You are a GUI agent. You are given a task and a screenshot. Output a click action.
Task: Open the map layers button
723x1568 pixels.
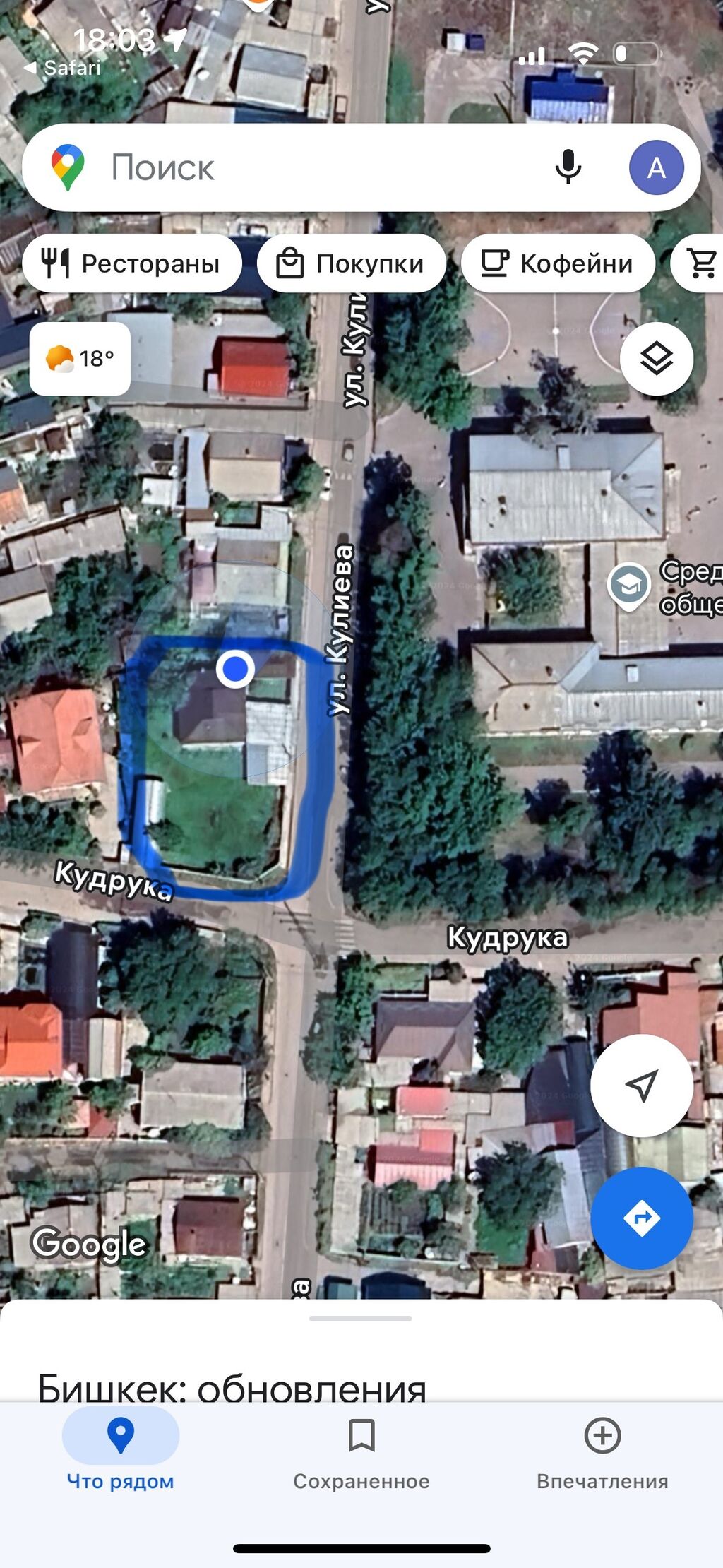tap(656, 359)
